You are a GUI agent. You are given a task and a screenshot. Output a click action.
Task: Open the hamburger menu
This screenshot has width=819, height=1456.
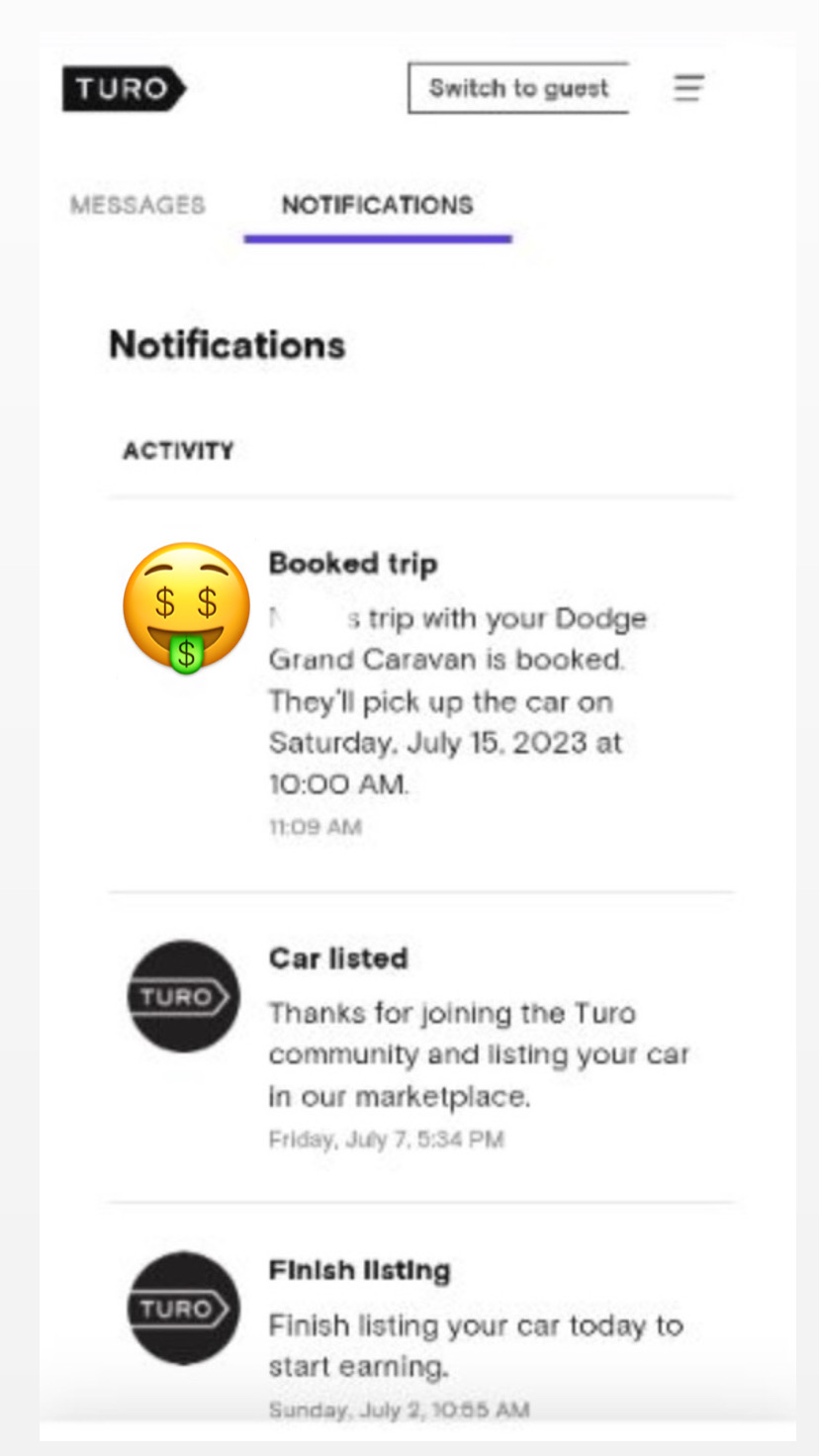pyautogui.click(x=688, y=88)
